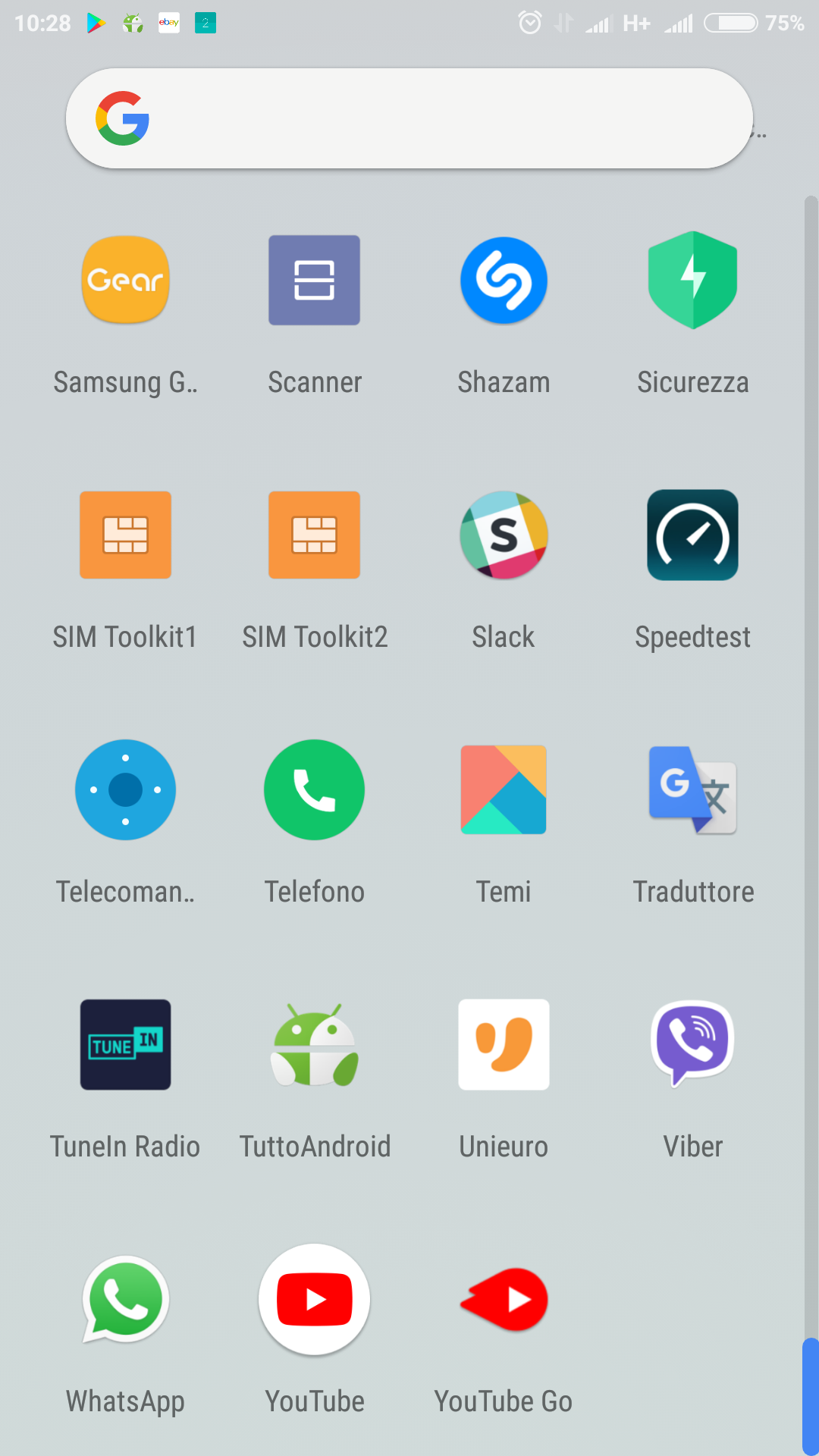Open Viber
The width and height of the screenshot is (819, 1456).
(x=692, y=1045)
